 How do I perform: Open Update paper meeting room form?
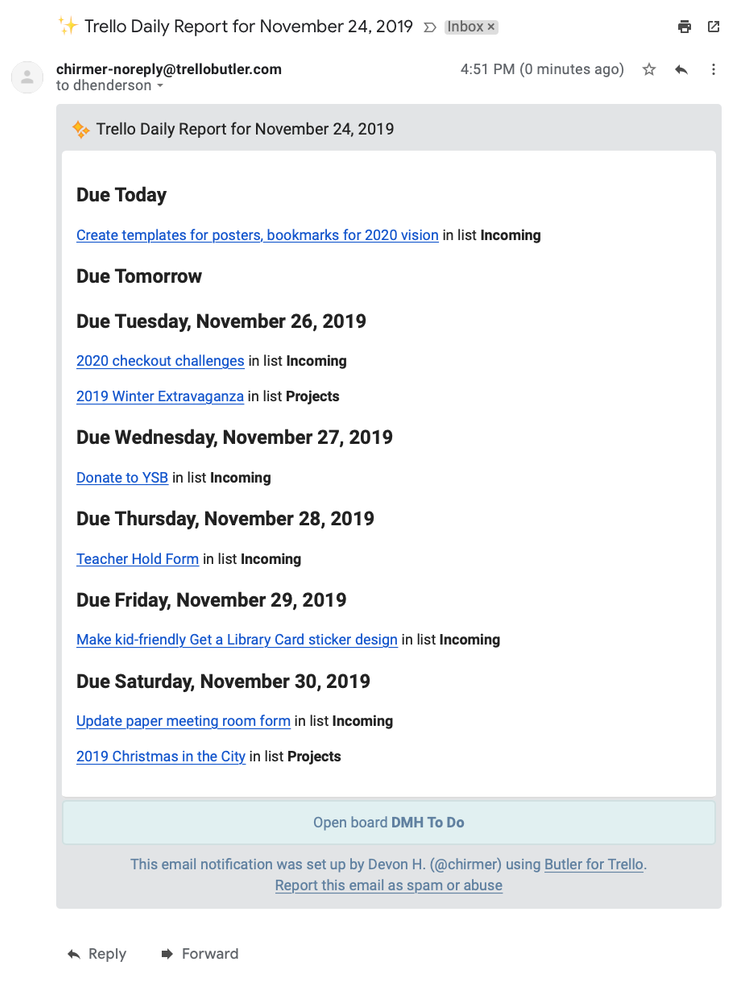click(183, 721)
